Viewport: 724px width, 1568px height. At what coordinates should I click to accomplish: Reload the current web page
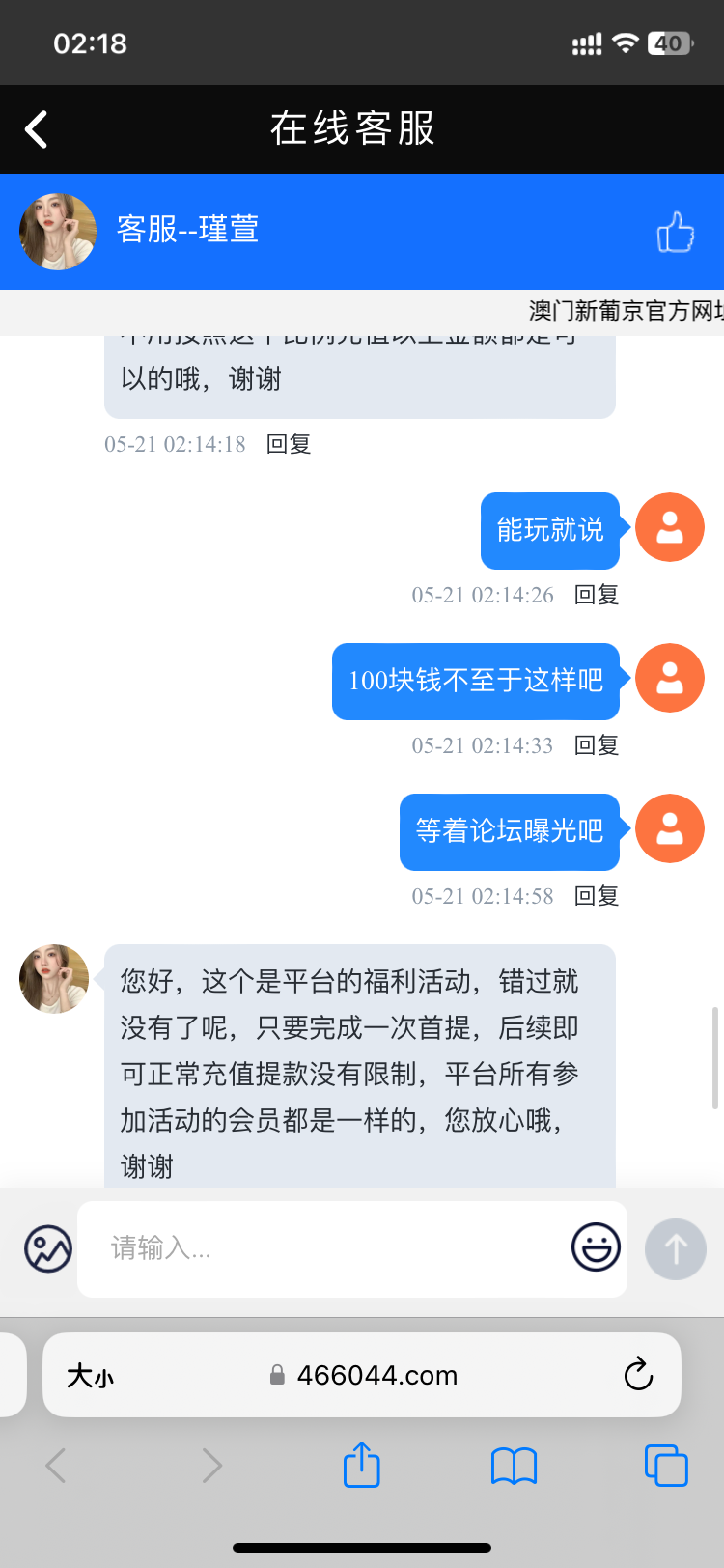pos(638,1374)
